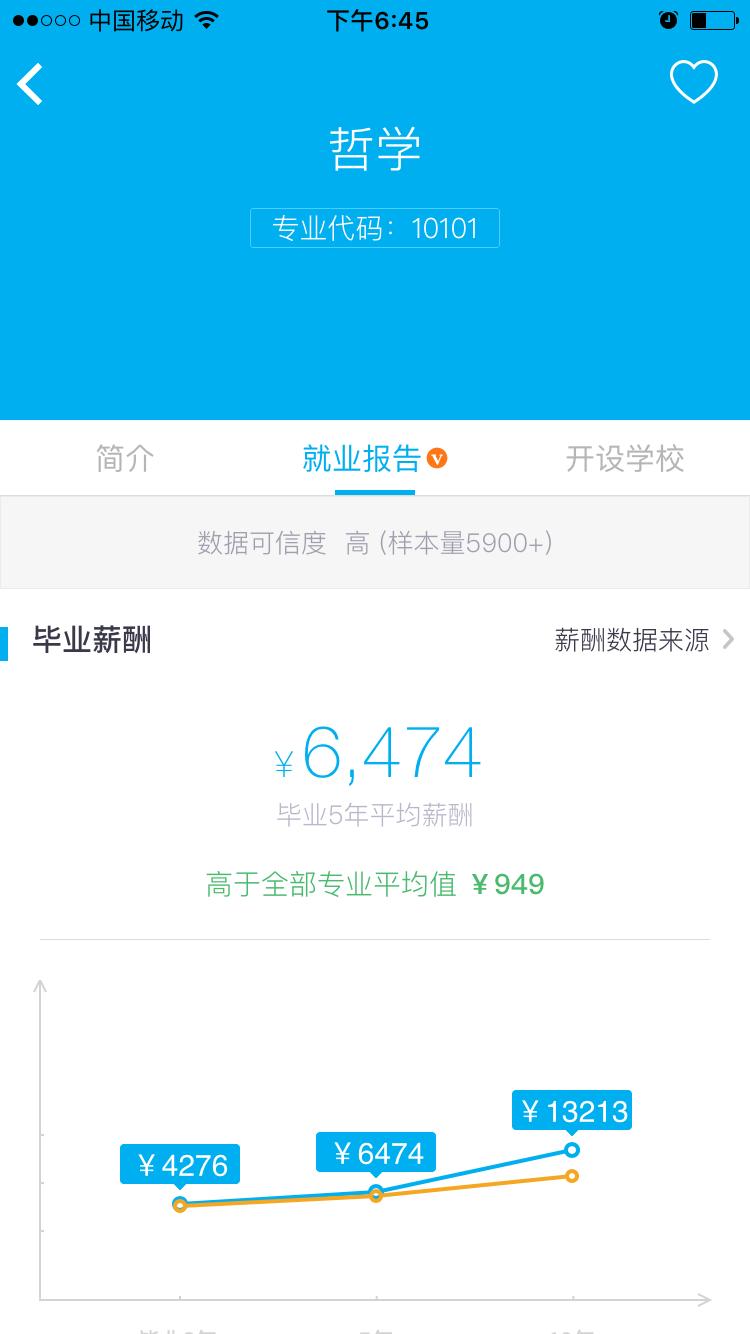This screenshot has width=750, height=1334.
Task: Favorite this major using the heart icon
Action: (694, 80)
